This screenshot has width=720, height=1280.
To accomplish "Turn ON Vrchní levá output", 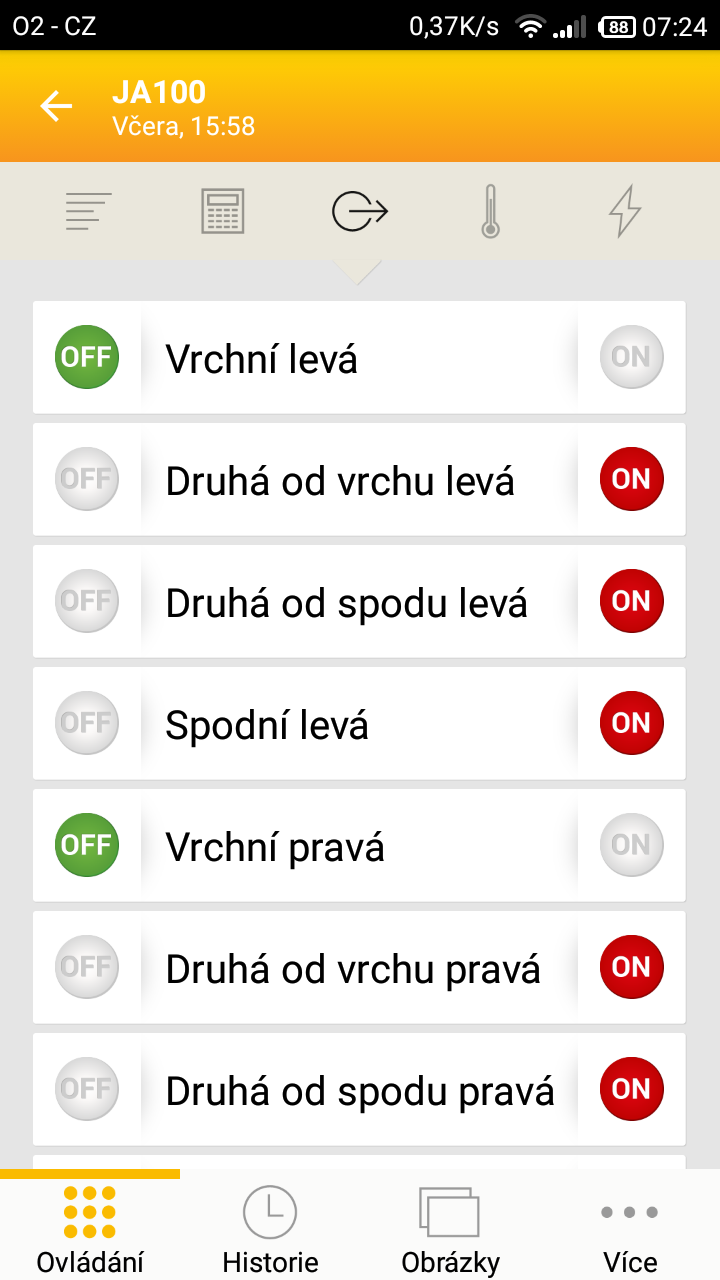I will tap(631, 357).
